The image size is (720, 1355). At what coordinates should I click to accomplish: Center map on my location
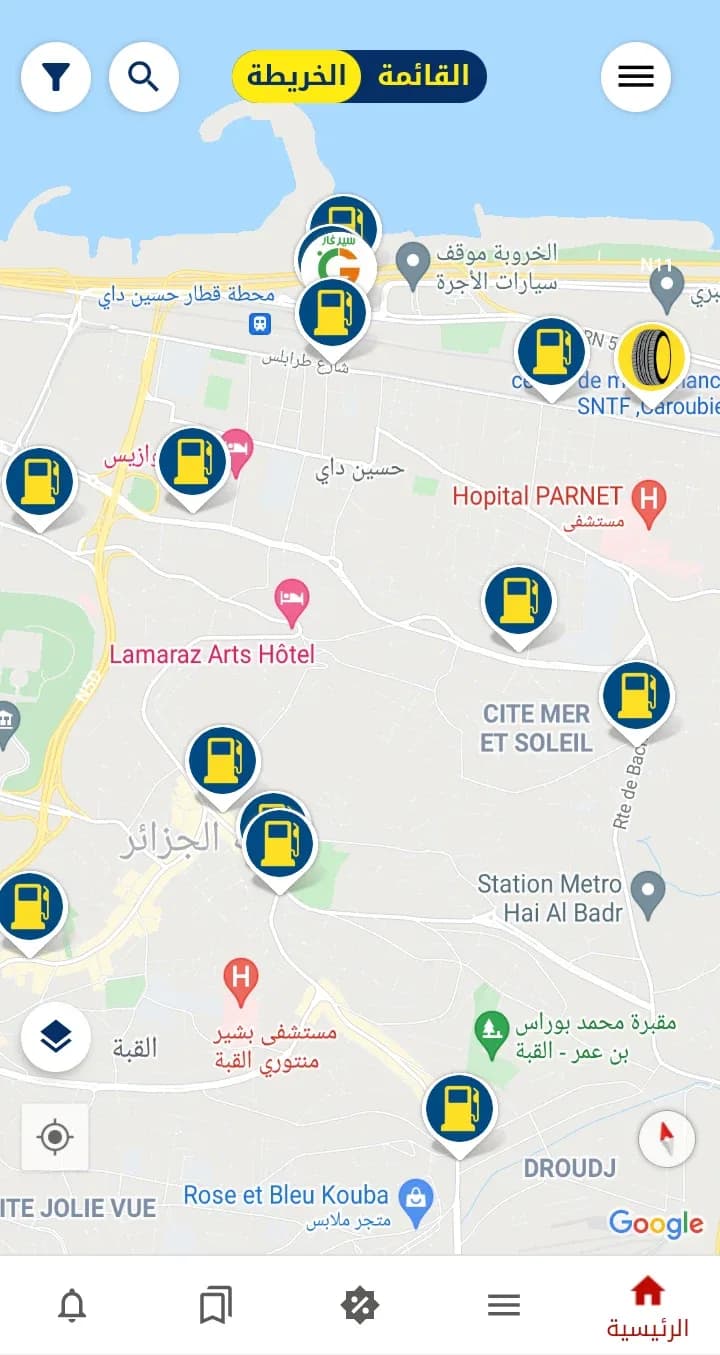click(55, 1137)
